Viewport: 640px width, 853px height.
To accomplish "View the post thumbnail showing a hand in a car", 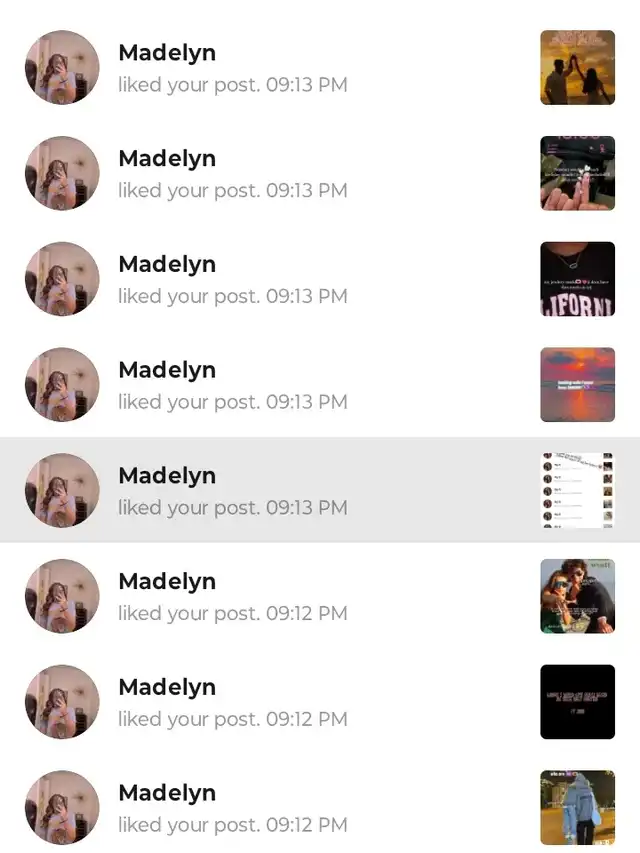I will click(x=577, y=174).
